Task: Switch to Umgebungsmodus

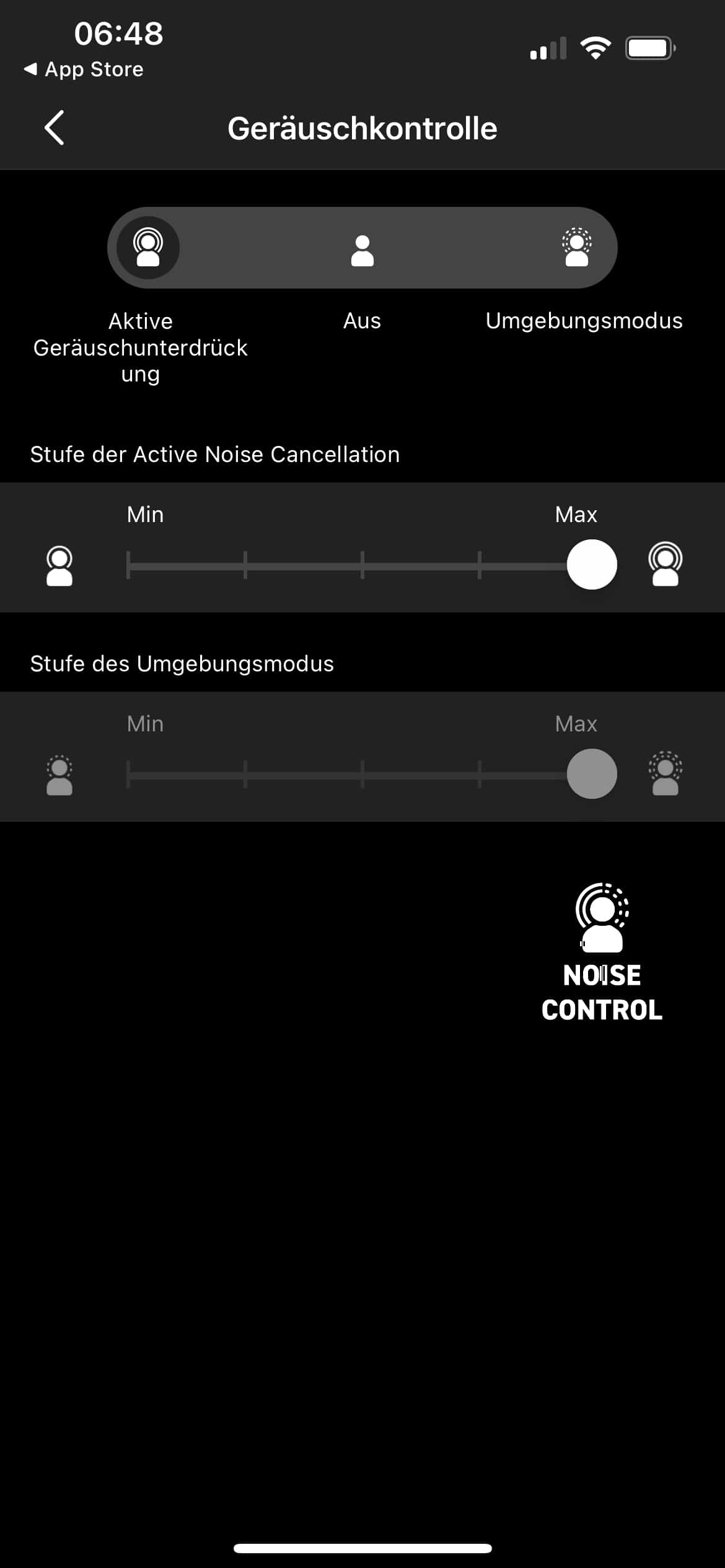Action: (576, 248)
